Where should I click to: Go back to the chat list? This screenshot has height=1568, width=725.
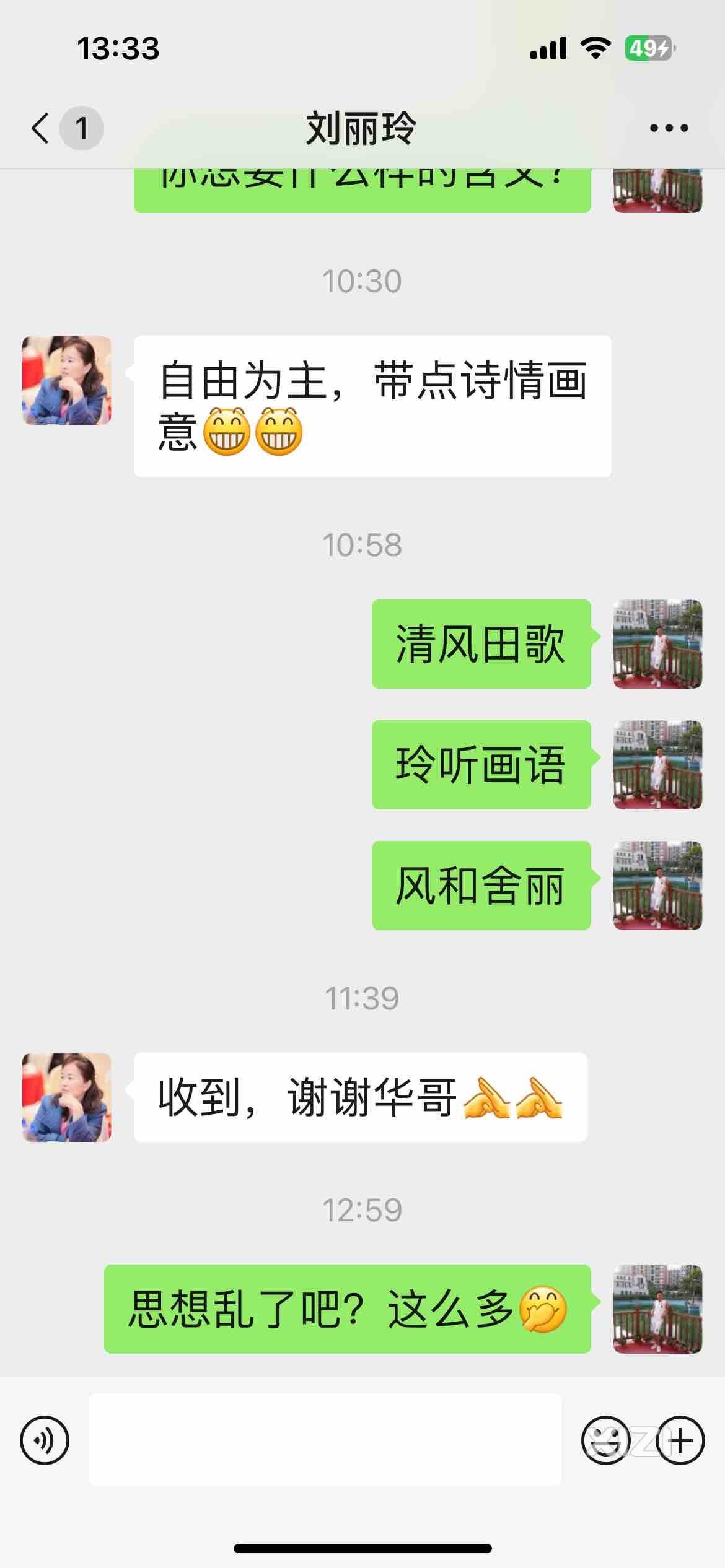tap(41, 128)
